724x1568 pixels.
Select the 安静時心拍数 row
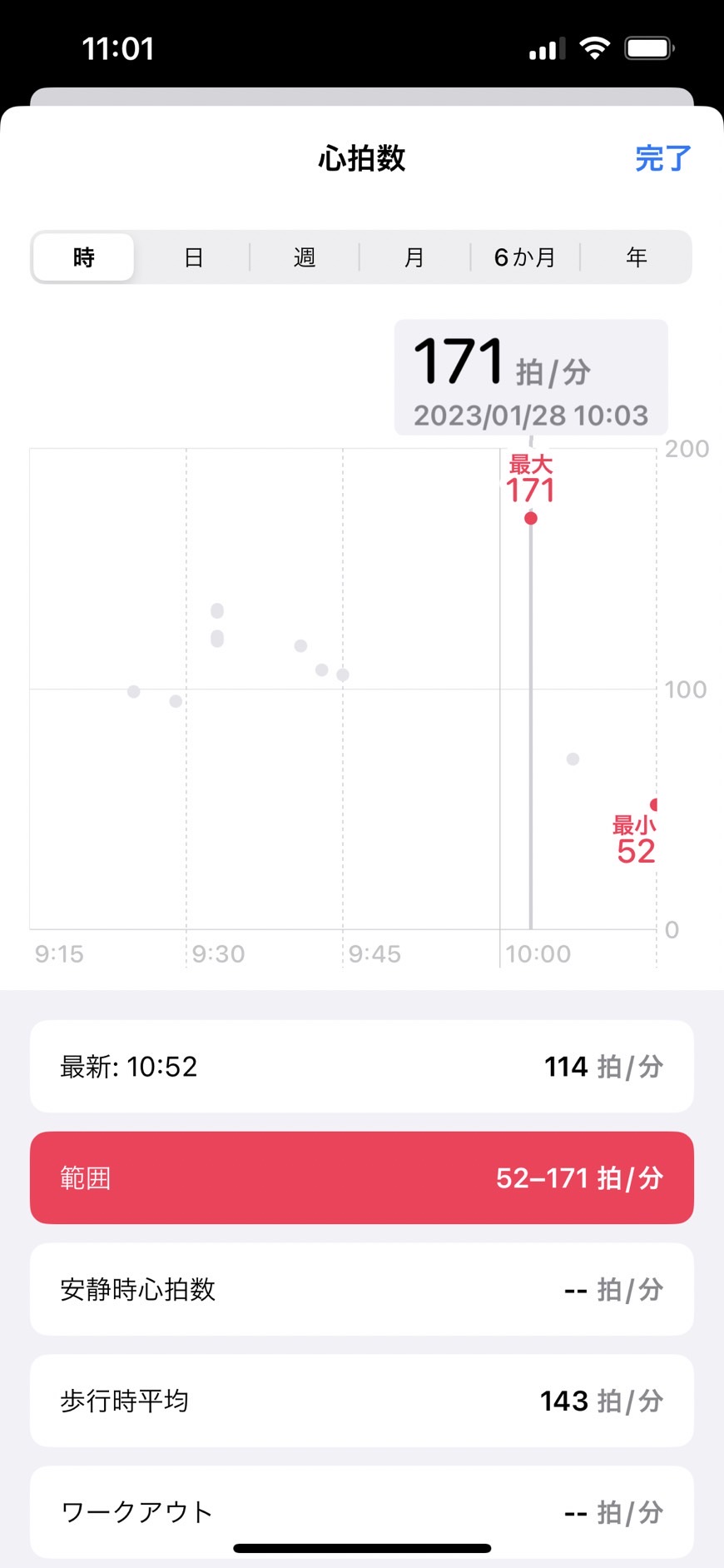point(362,1289)
